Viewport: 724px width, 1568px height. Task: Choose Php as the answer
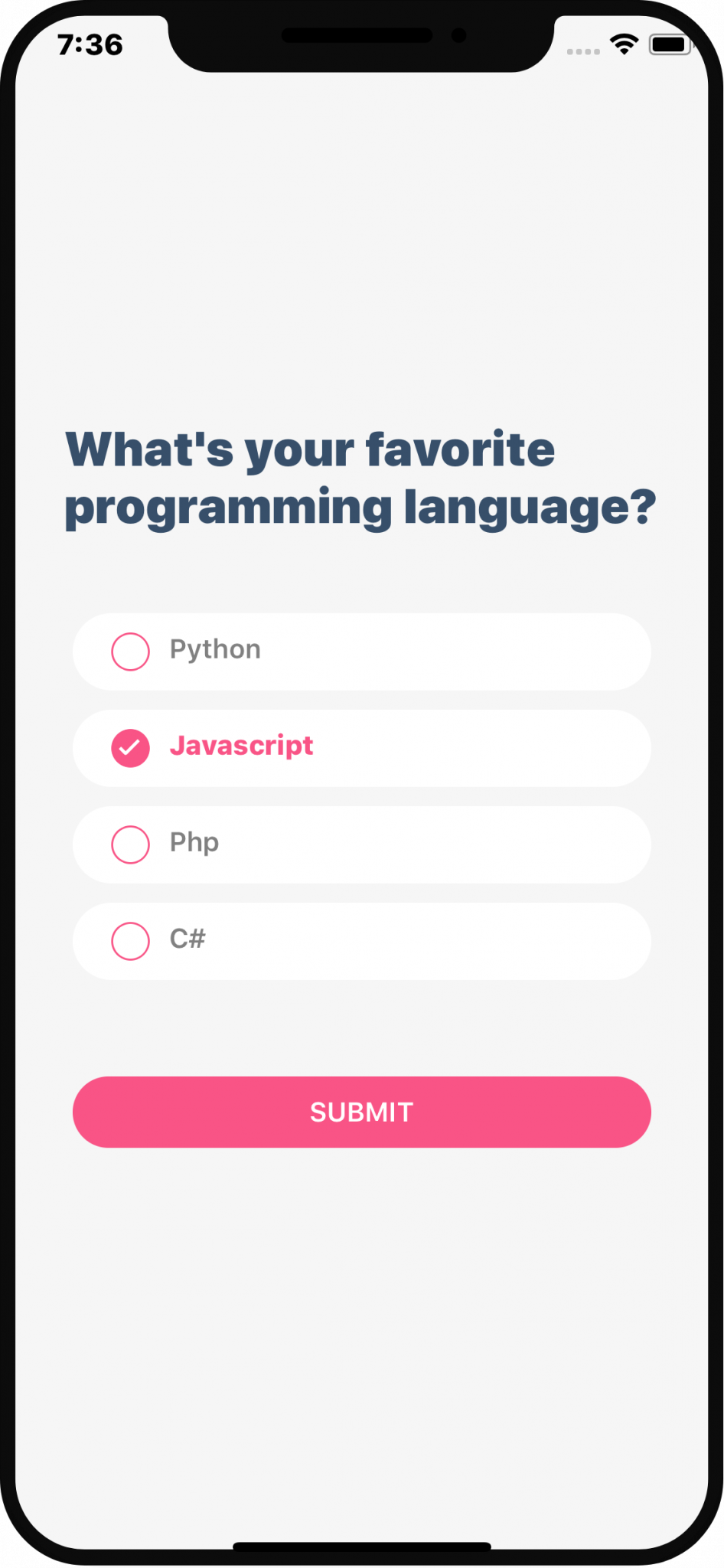coord(362,844)
